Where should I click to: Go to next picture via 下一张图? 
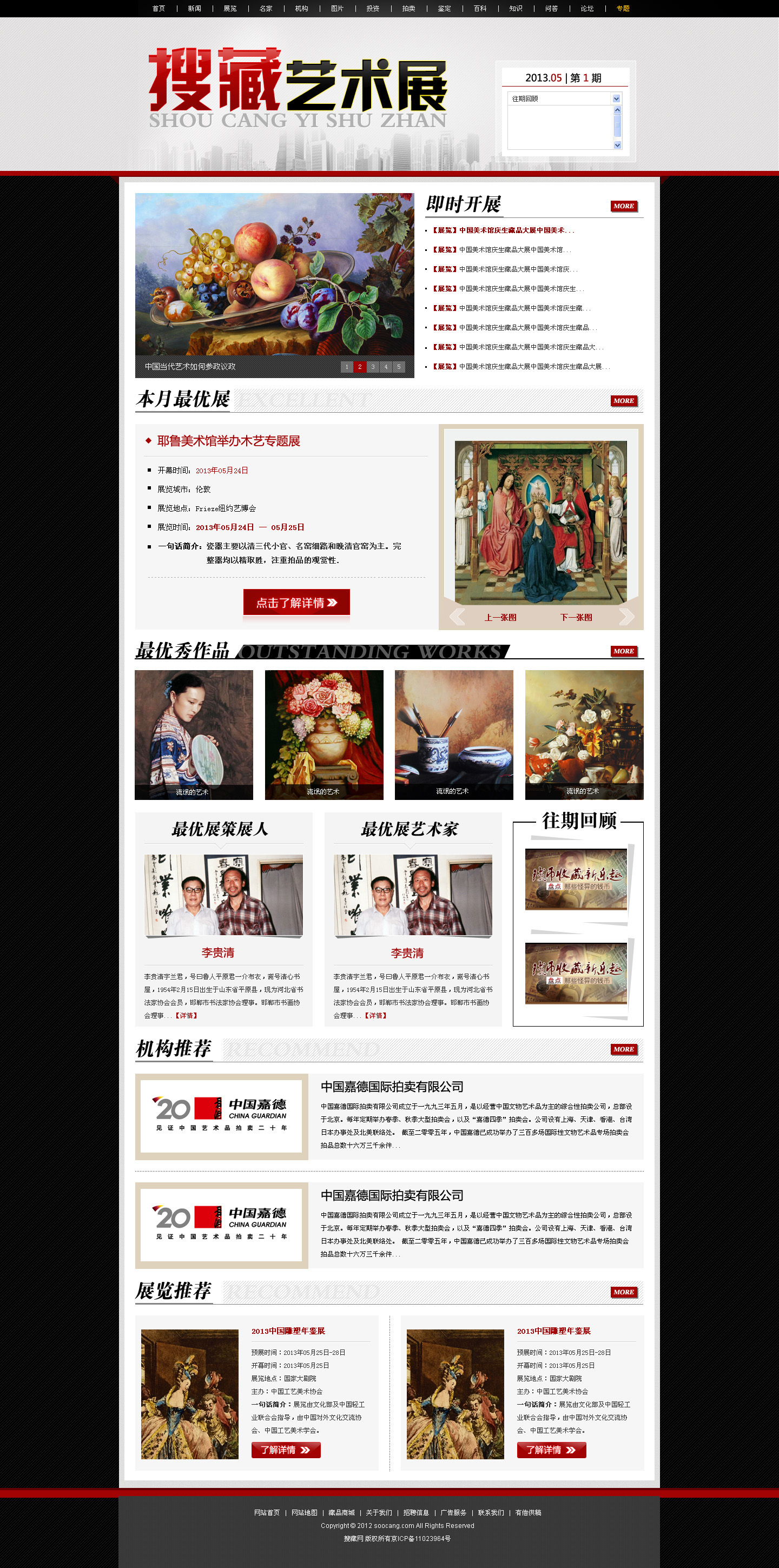click(x=576, y=617)
